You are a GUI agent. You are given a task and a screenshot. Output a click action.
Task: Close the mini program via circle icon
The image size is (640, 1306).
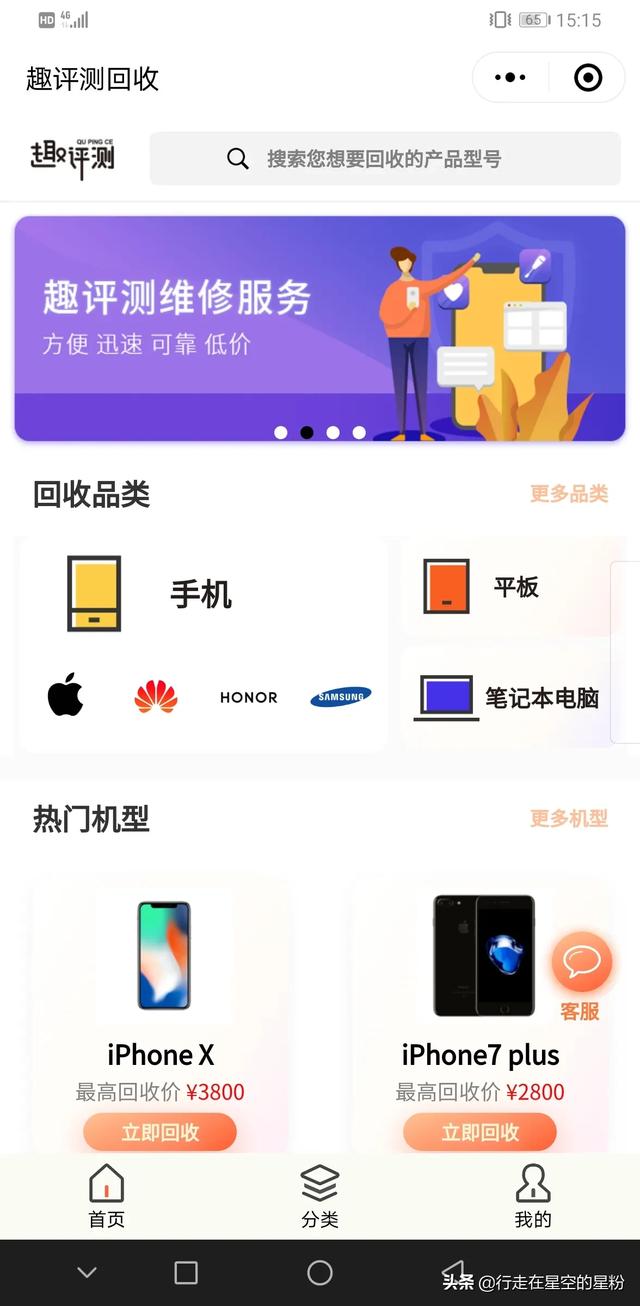tap(588, 78)
